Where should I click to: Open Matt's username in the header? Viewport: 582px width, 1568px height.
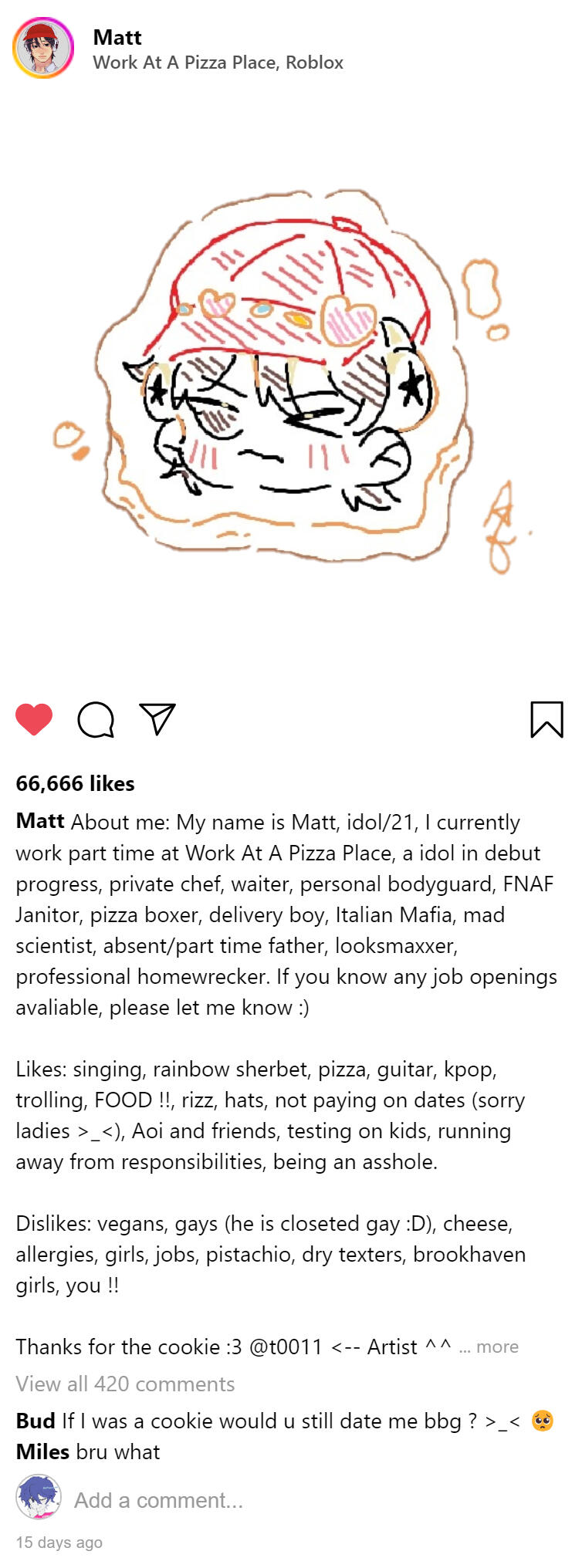[117, 37]
